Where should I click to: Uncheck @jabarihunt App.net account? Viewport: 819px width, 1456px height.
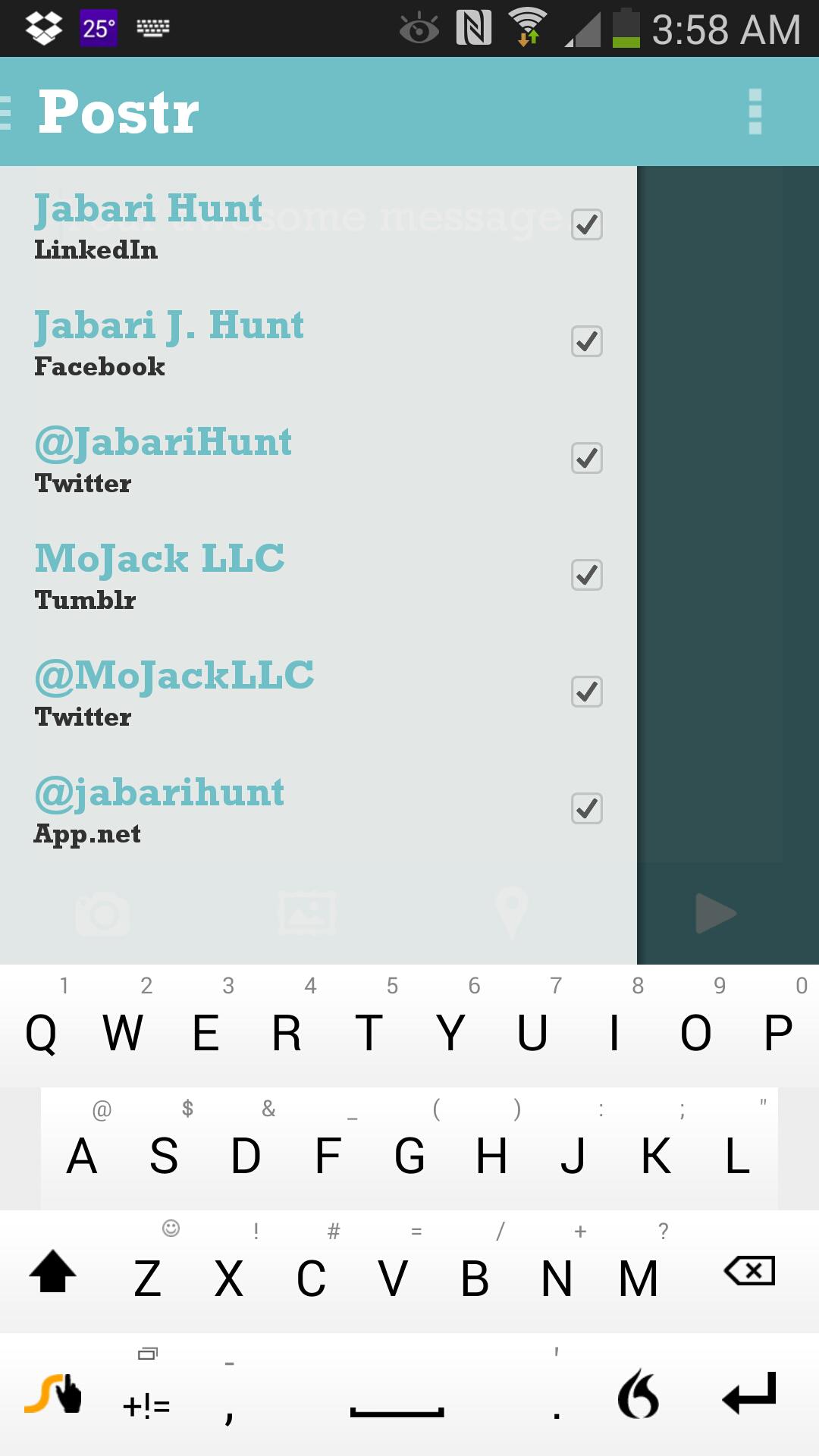tap(586, 808)
